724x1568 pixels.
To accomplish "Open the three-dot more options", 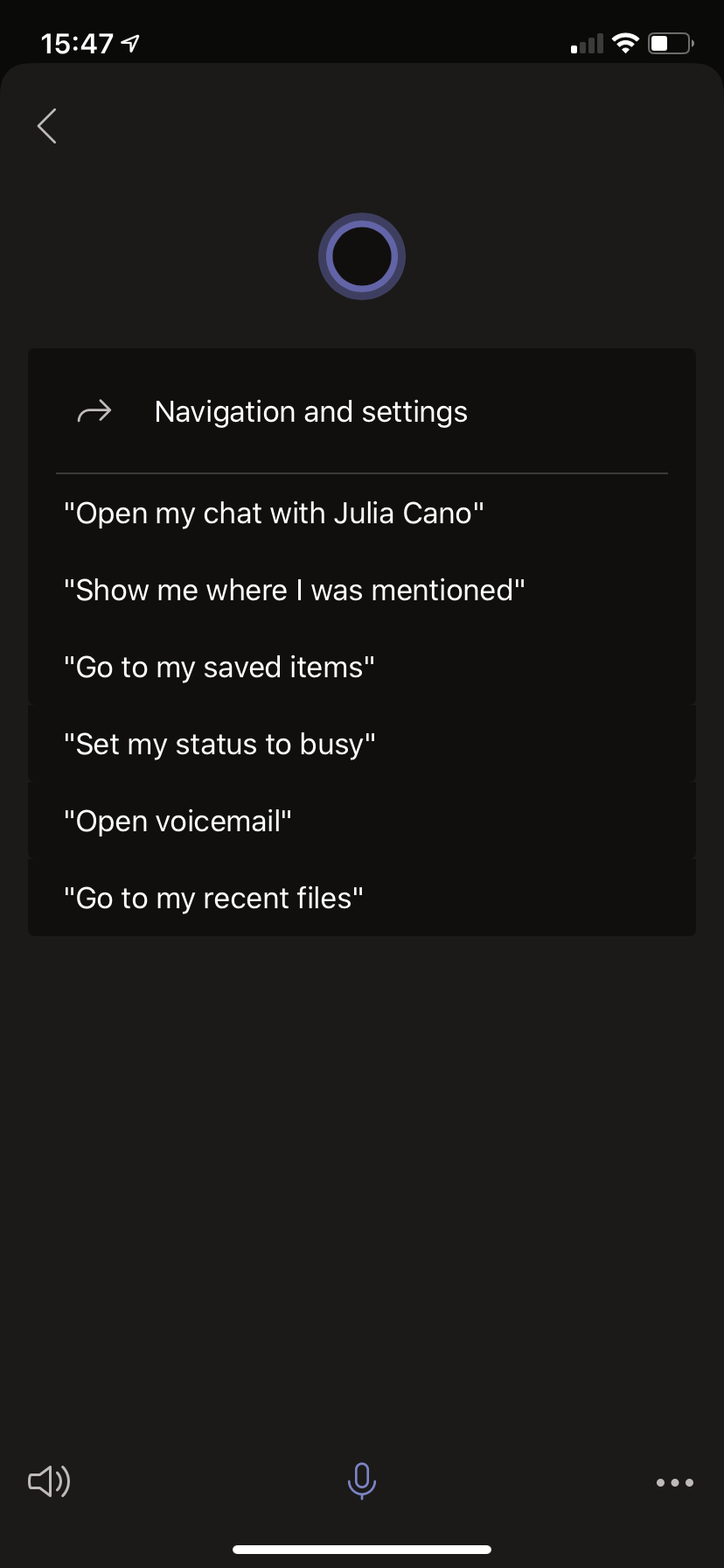I will (674, 1482).
